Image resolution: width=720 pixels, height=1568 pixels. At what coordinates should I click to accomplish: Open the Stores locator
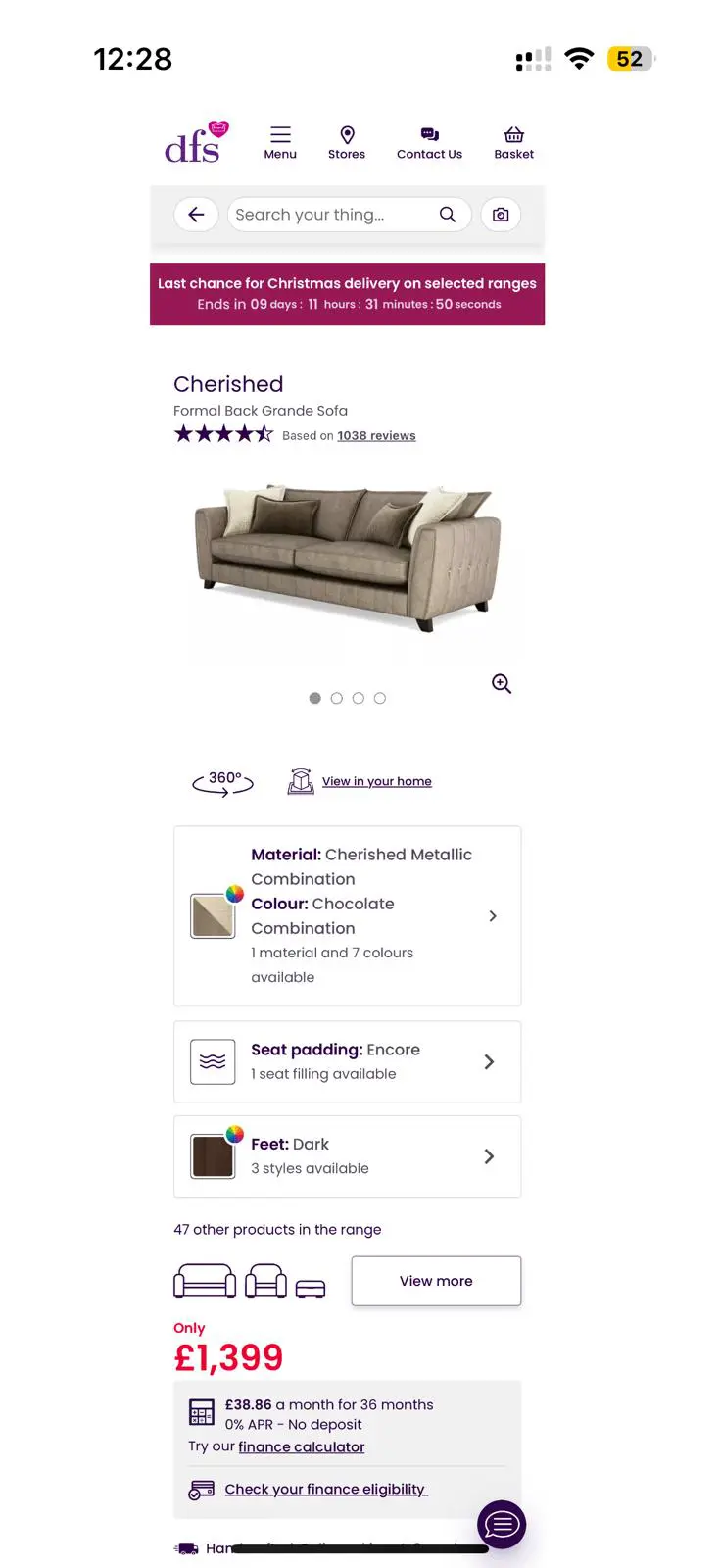tap(347, 142)
